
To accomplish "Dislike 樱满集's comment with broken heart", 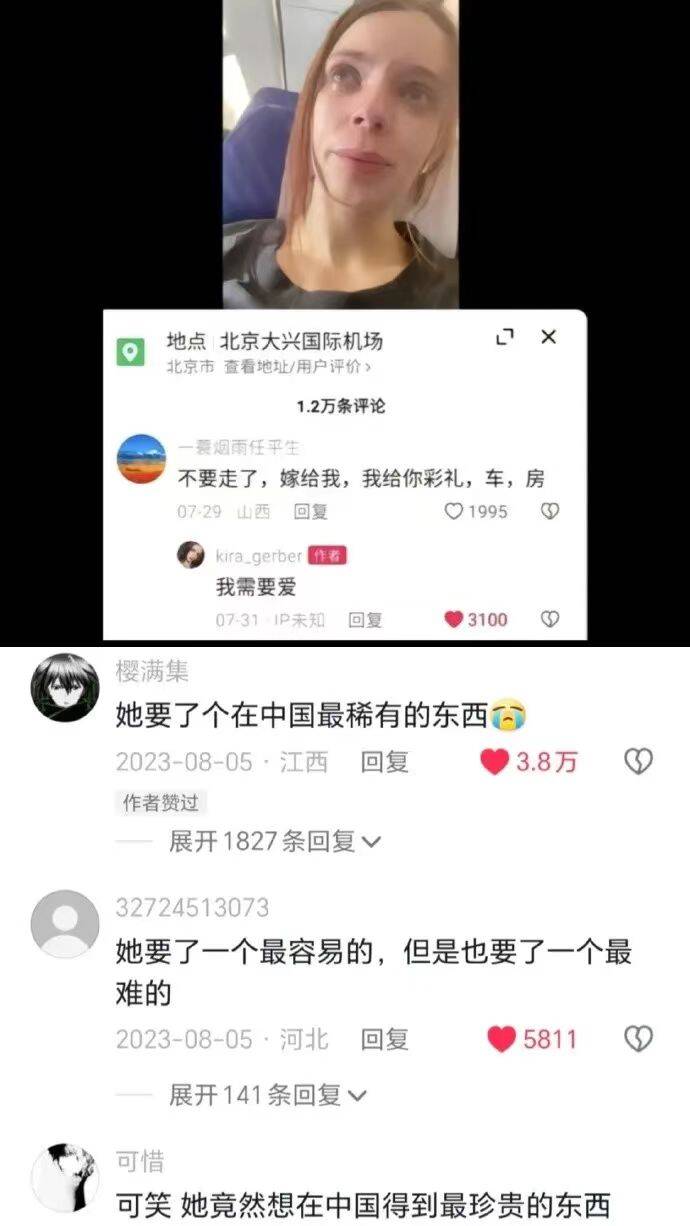I will tap(638, 762).
